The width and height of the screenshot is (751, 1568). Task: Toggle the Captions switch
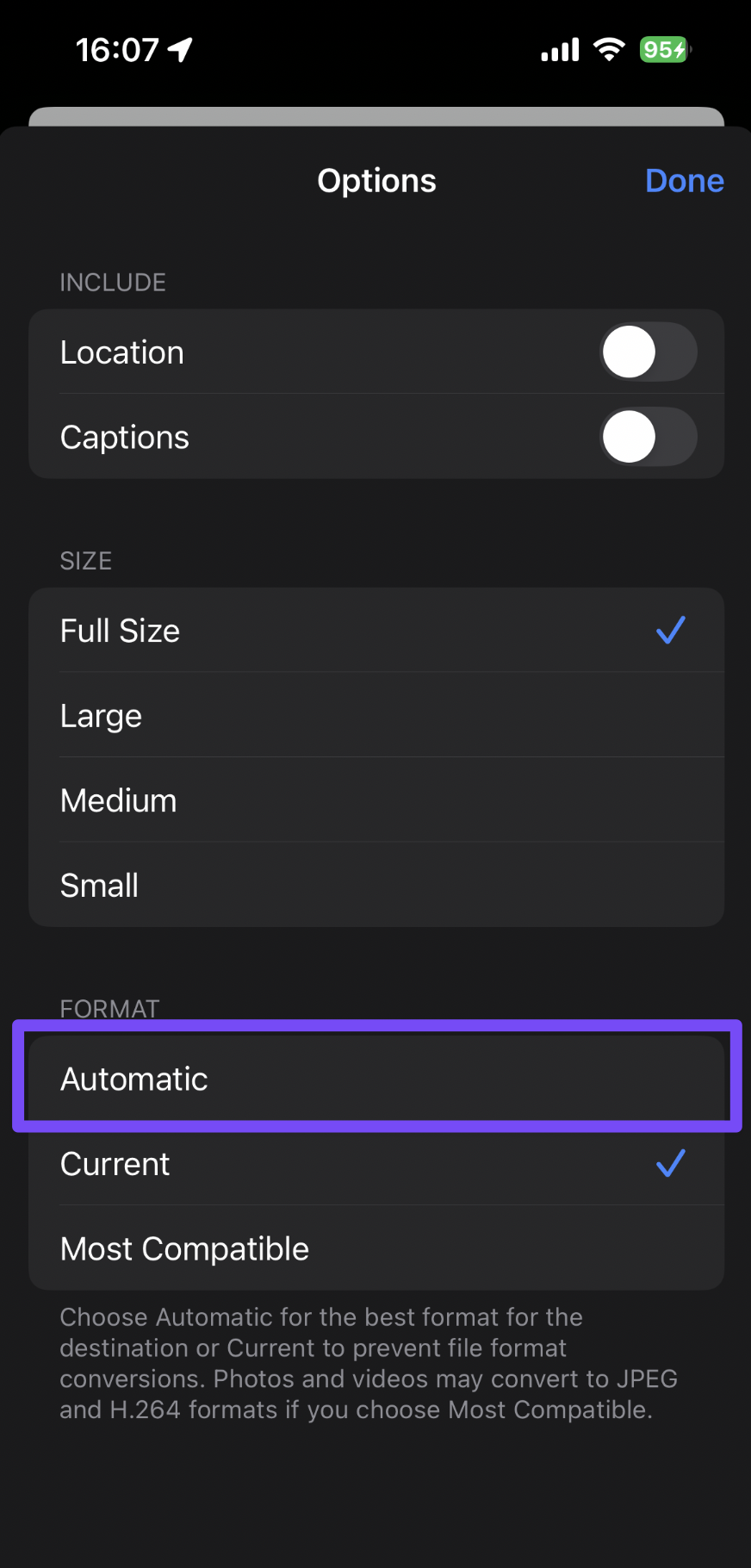coord(648,437)
